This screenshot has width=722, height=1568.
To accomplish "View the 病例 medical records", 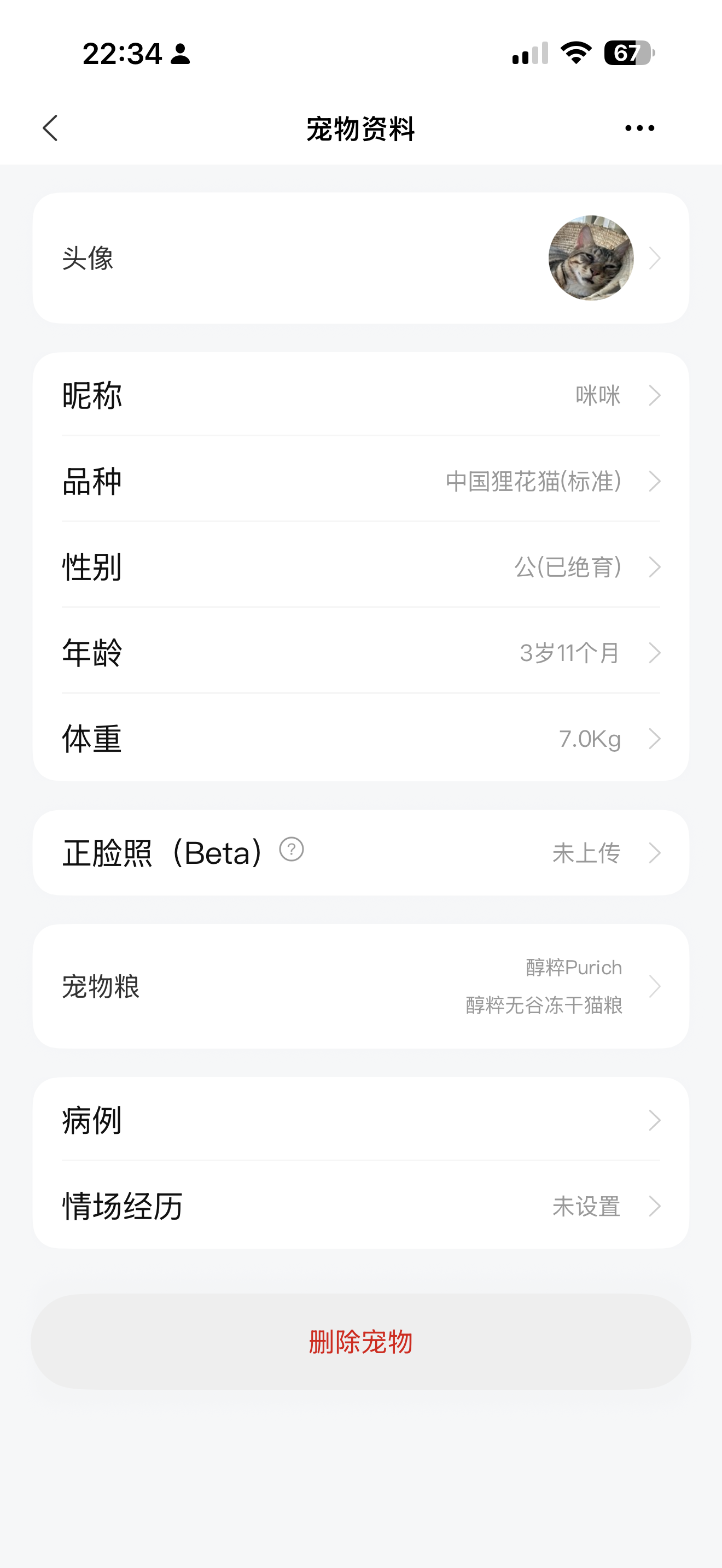I will click(x=360, y=1120).
